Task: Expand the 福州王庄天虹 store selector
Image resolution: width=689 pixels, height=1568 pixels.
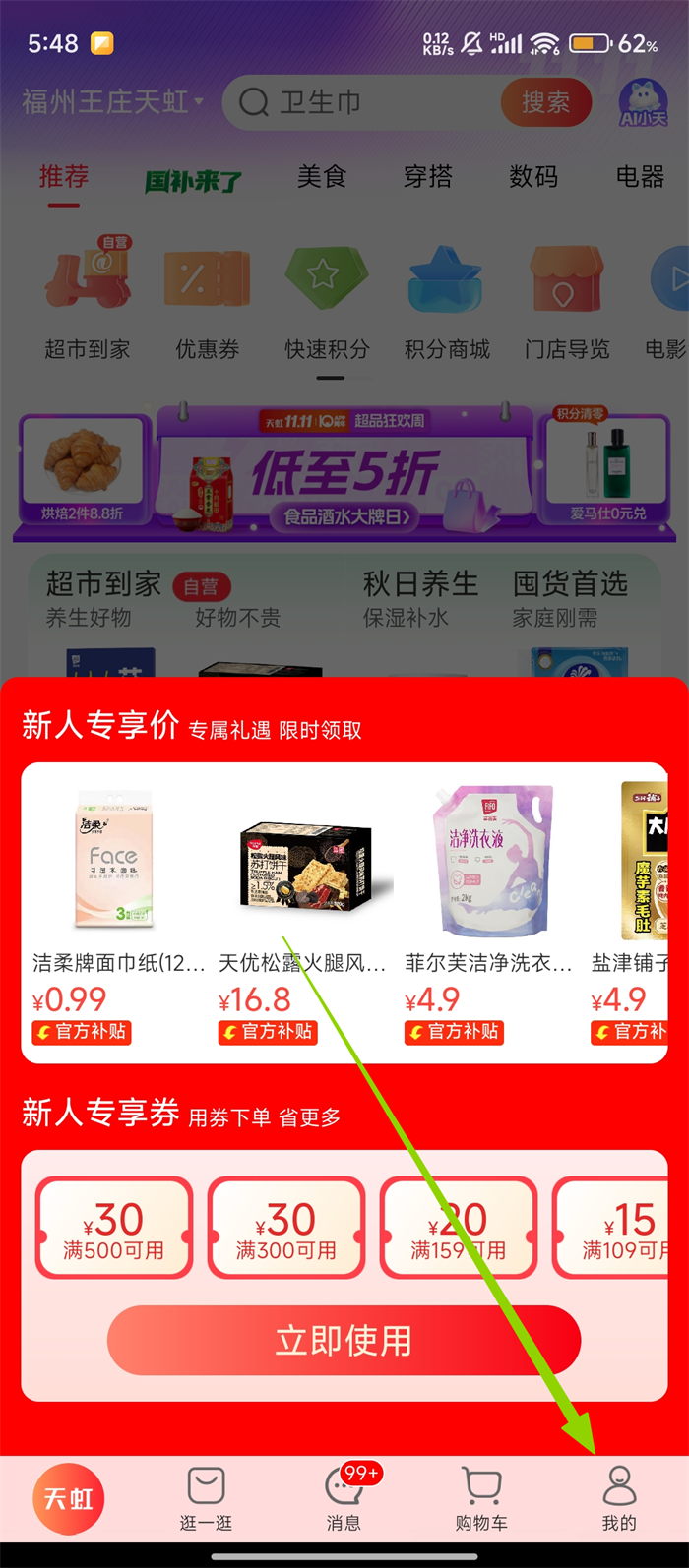Action: click(x=112, y=101)
